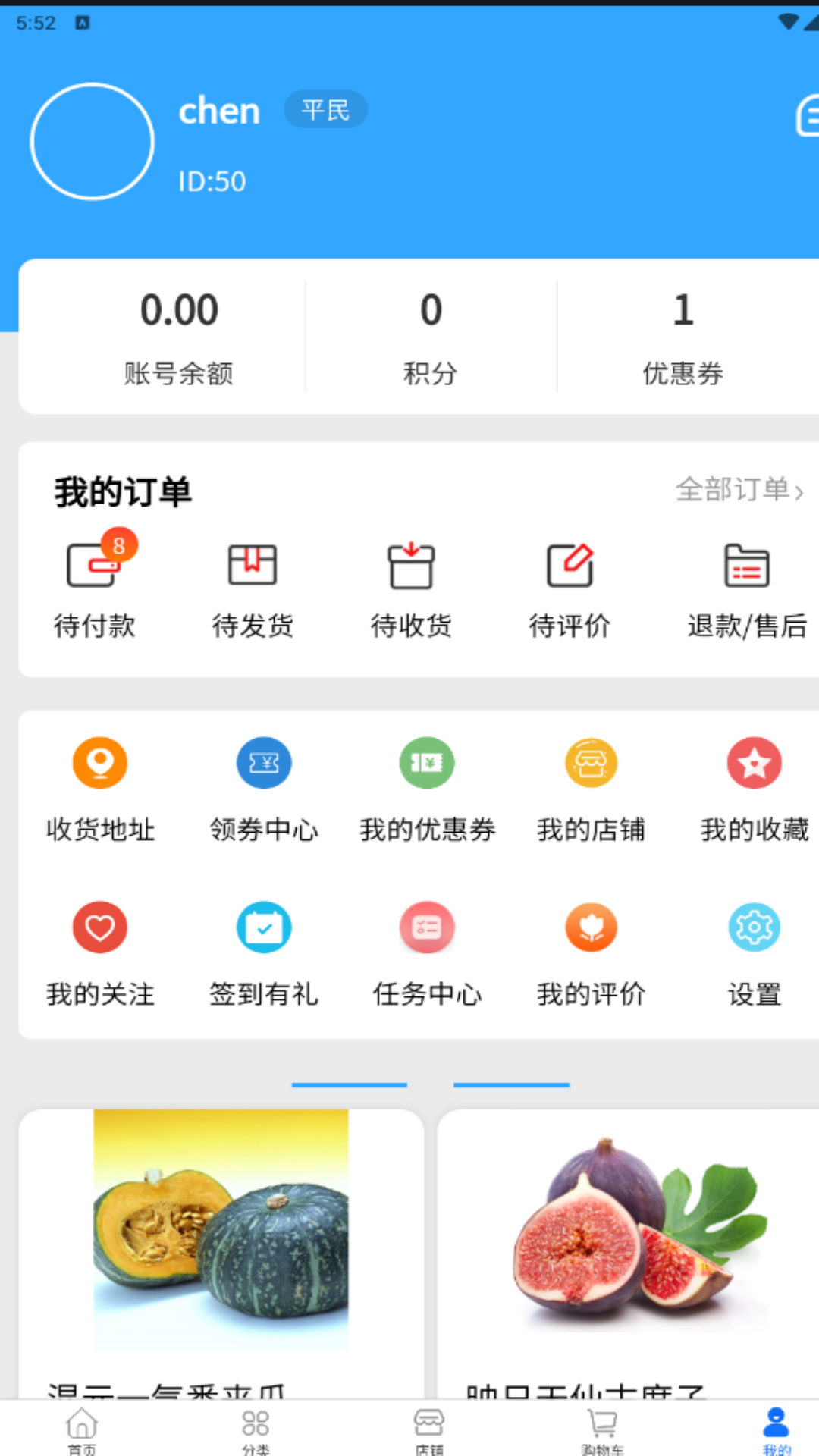
Task: Open 待收货 orders
Action: click(x=411, y=588)
